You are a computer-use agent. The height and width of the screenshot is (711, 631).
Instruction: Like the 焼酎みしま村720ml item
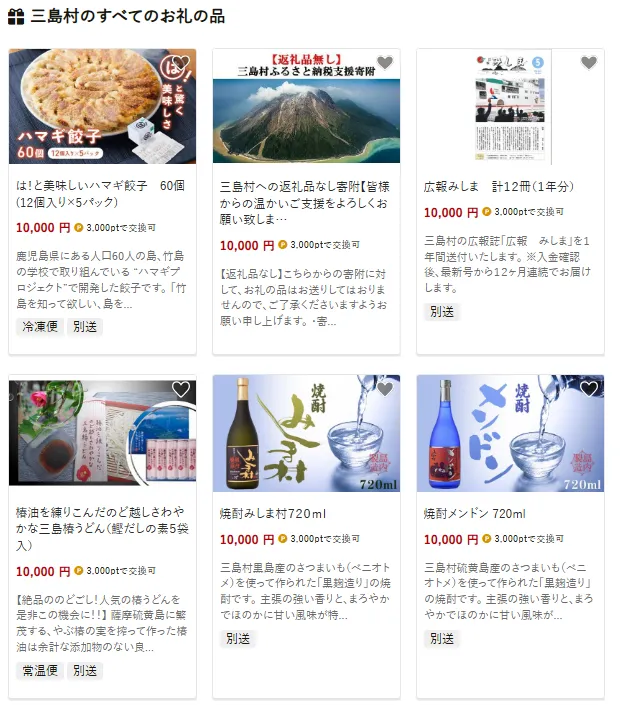pos(385,389)
